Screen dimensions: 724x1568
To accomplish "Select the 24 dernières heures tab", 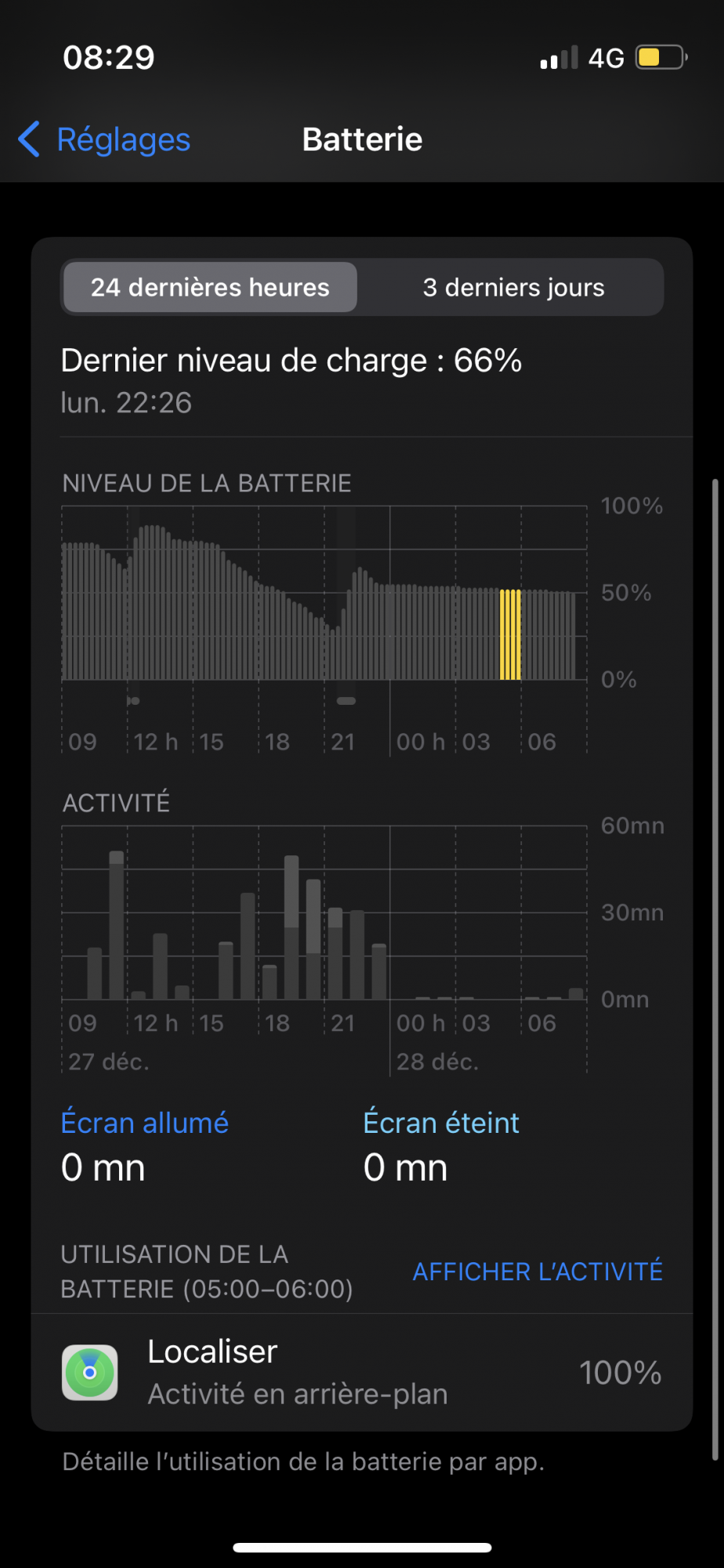I will 210,288.
